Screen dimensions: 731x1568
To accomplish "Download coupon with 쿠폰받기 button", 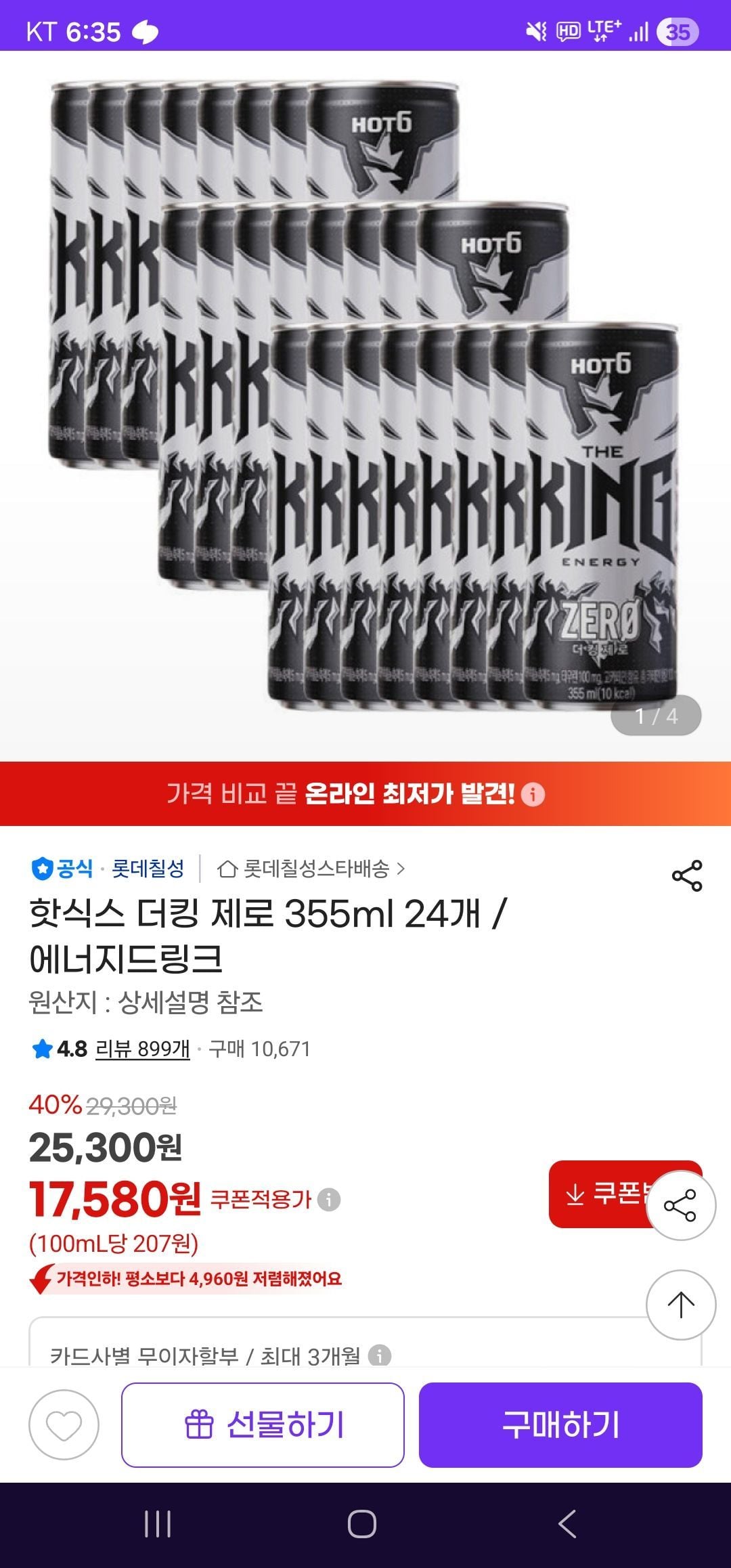I will click(x=596, y=1194).
